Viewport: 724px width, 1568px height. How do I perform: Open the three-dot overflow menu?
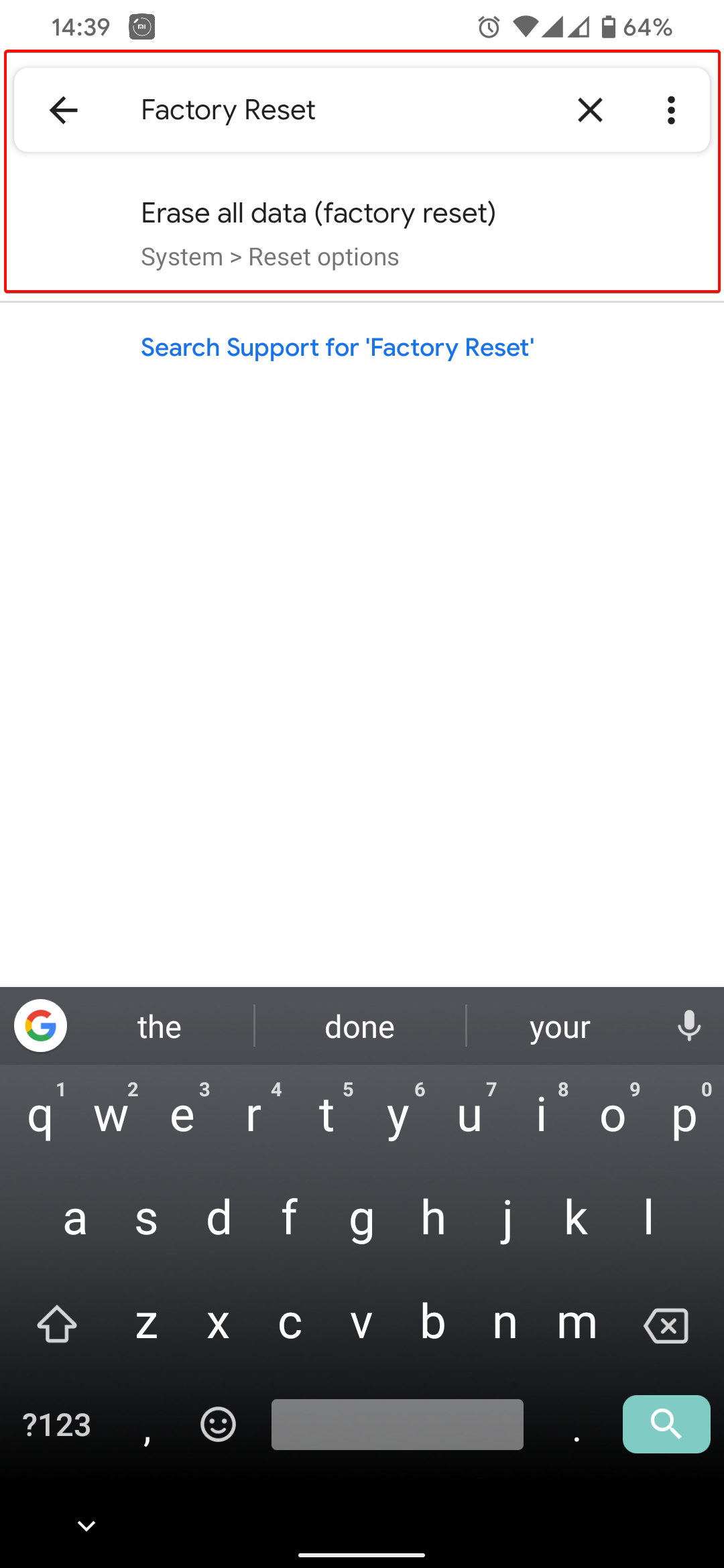click(671, 110)
